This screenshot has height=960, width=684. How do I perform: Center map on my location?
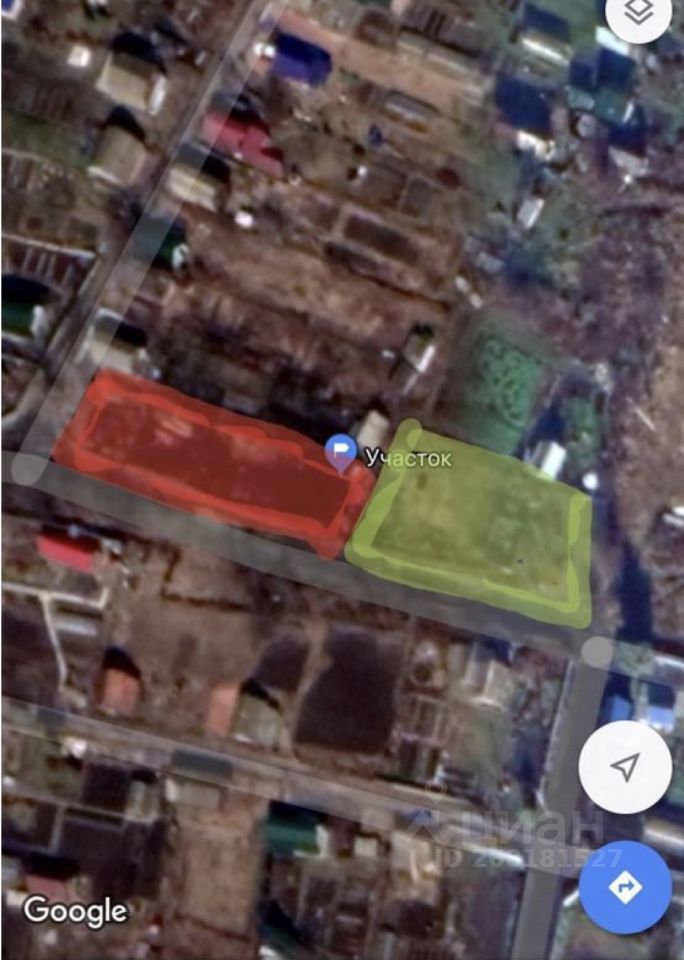coord(625,767)
